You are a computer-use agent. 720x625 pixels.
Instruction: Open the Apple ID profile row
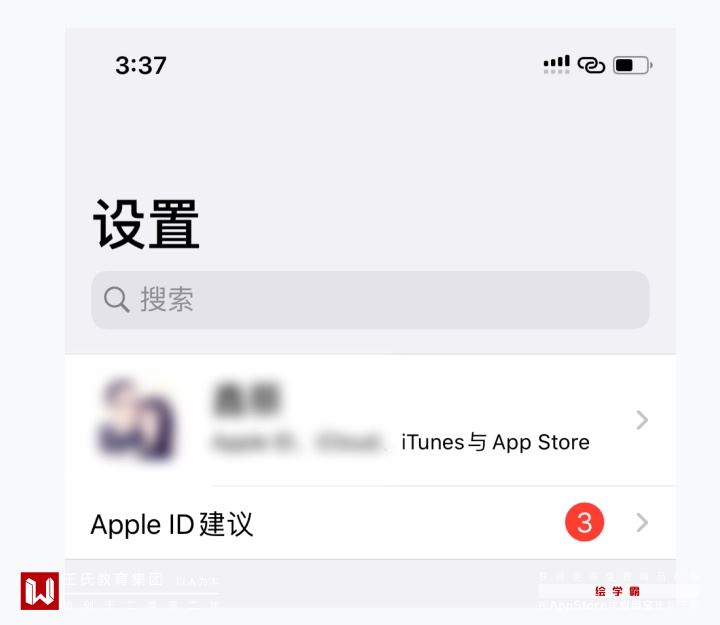pos(370,420)
